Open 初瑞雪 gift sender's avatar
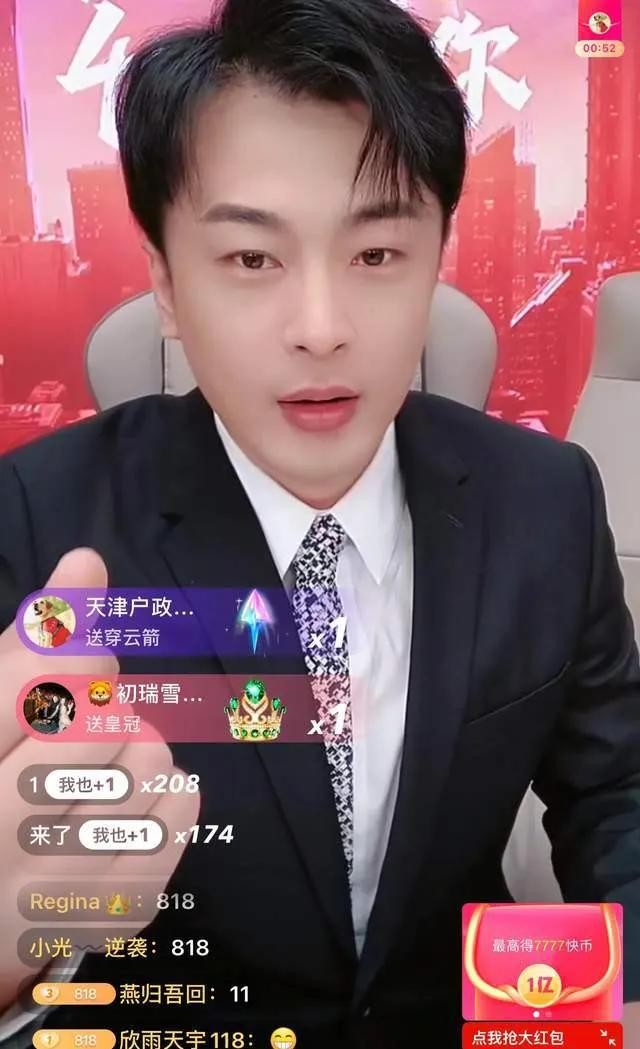640x1049 pixels. pos(49,708)
